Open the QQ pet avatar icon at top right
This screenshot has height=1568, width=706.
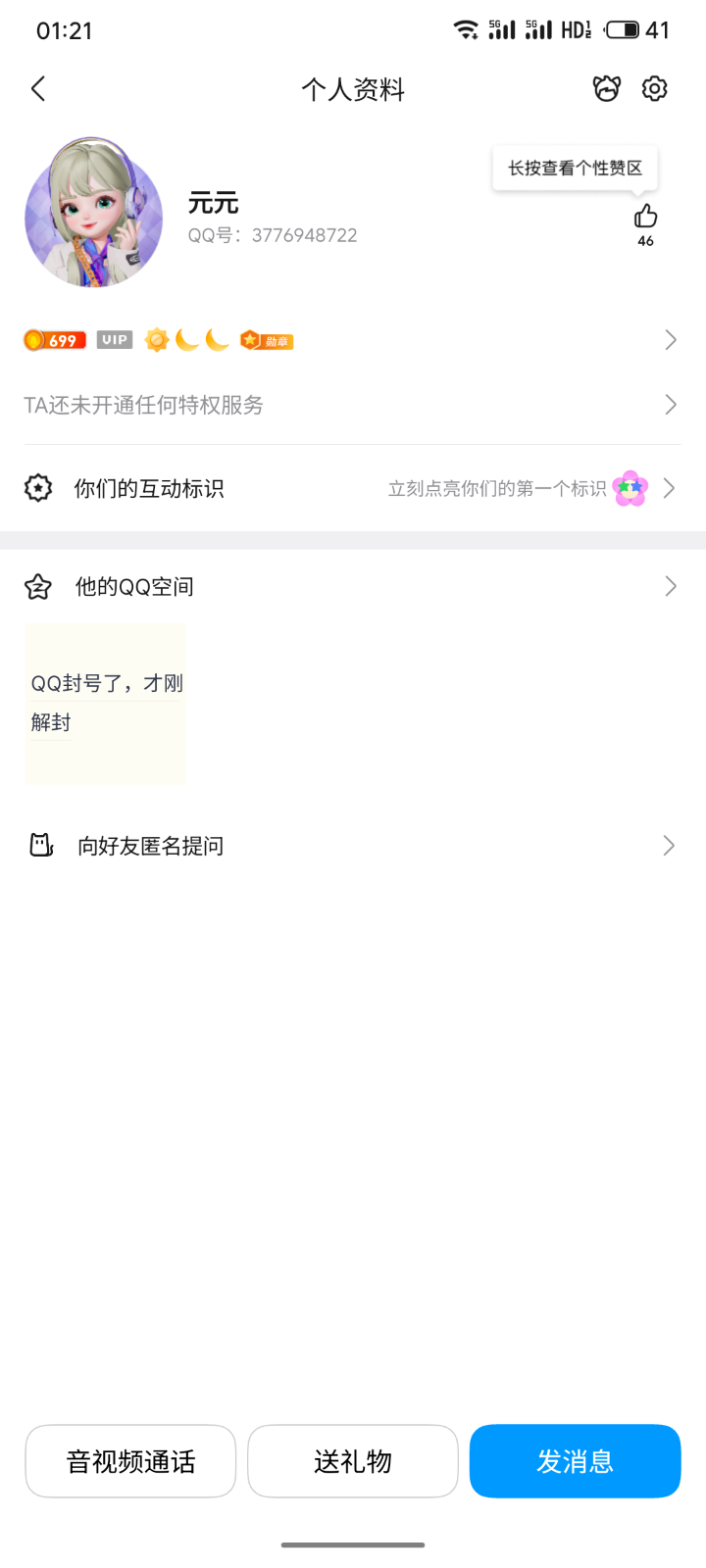click(607, 88)
